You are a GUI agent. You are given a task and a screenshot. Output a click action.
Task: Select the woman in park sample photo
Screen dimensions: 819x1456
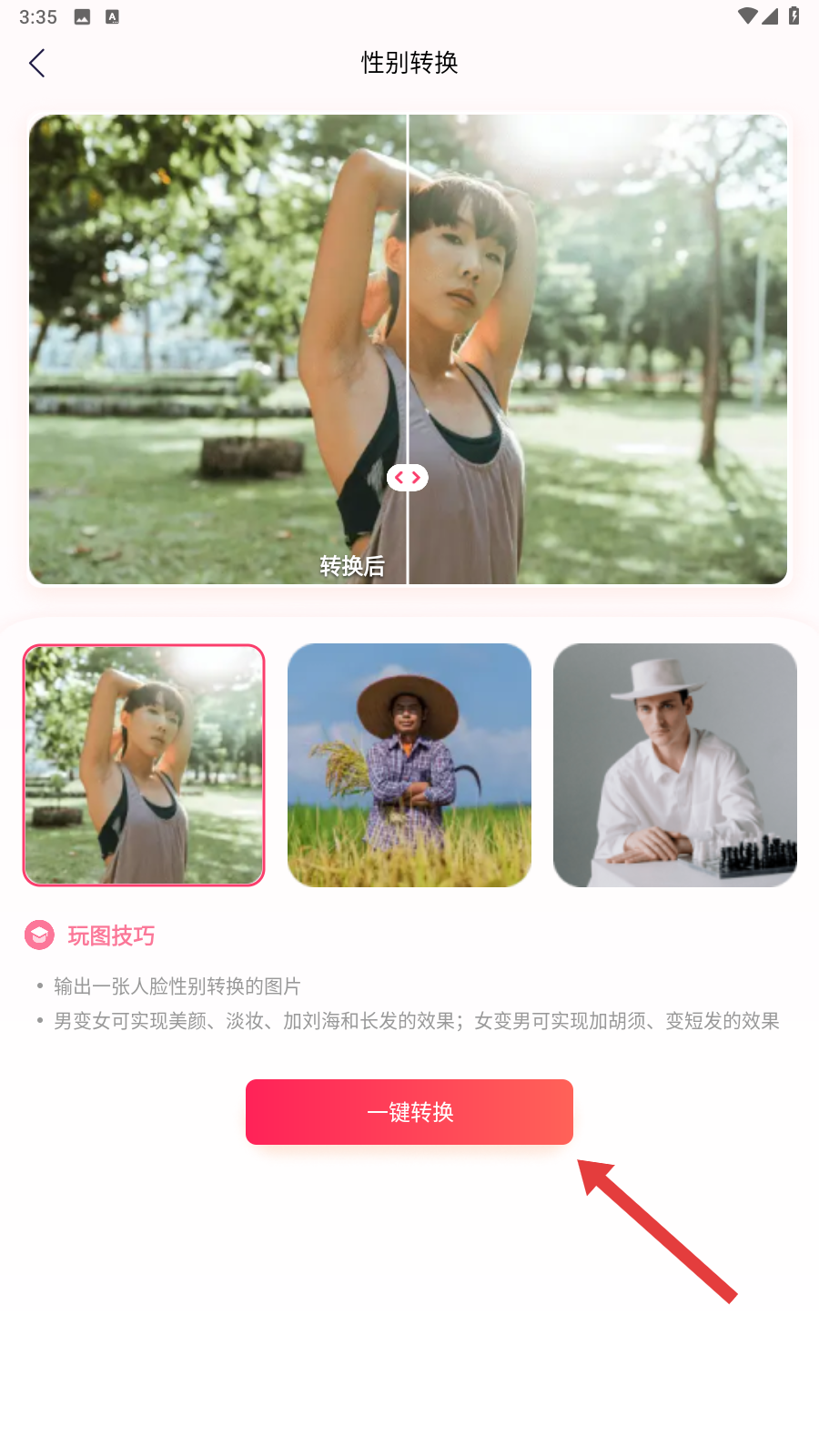coord(144,765)
